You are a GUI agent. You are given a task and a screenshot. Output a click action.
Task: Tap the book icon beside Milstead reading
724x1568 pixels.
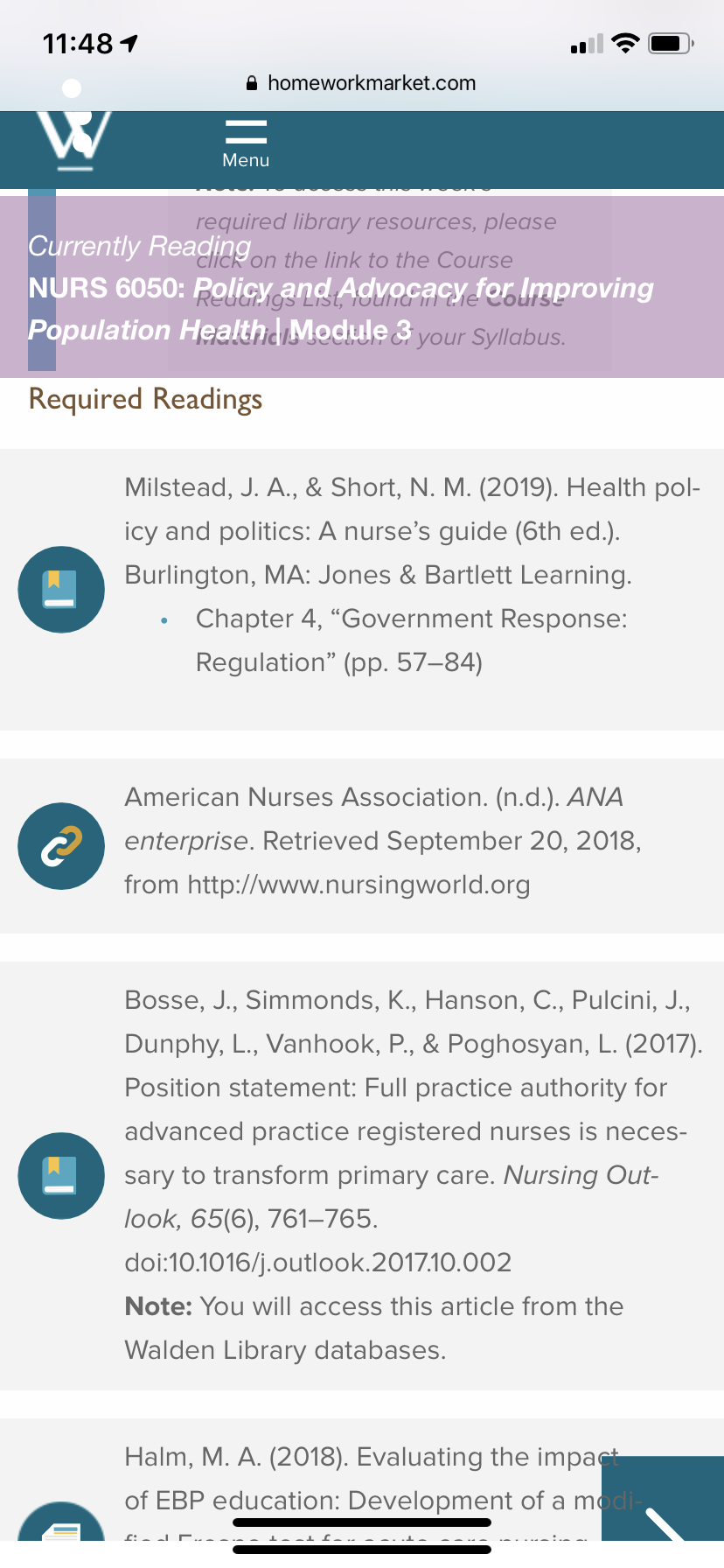click(61, 590)
